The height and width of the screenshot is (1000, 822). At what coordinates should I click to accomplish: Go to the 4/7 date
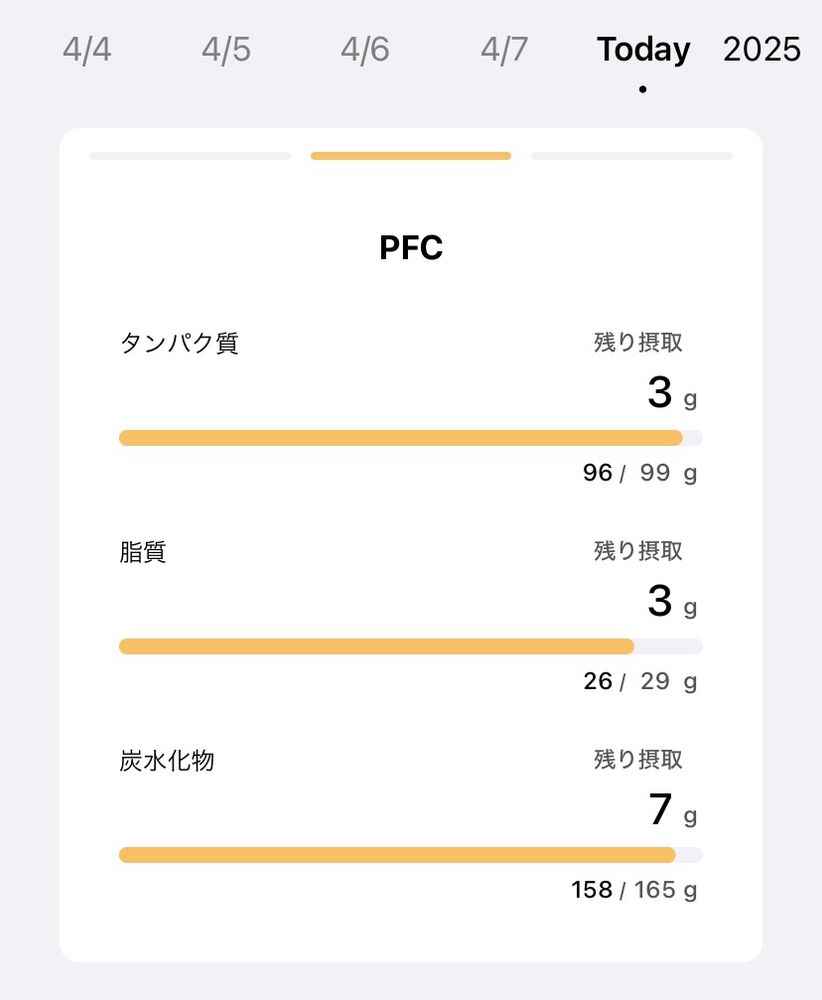[504, 50]
